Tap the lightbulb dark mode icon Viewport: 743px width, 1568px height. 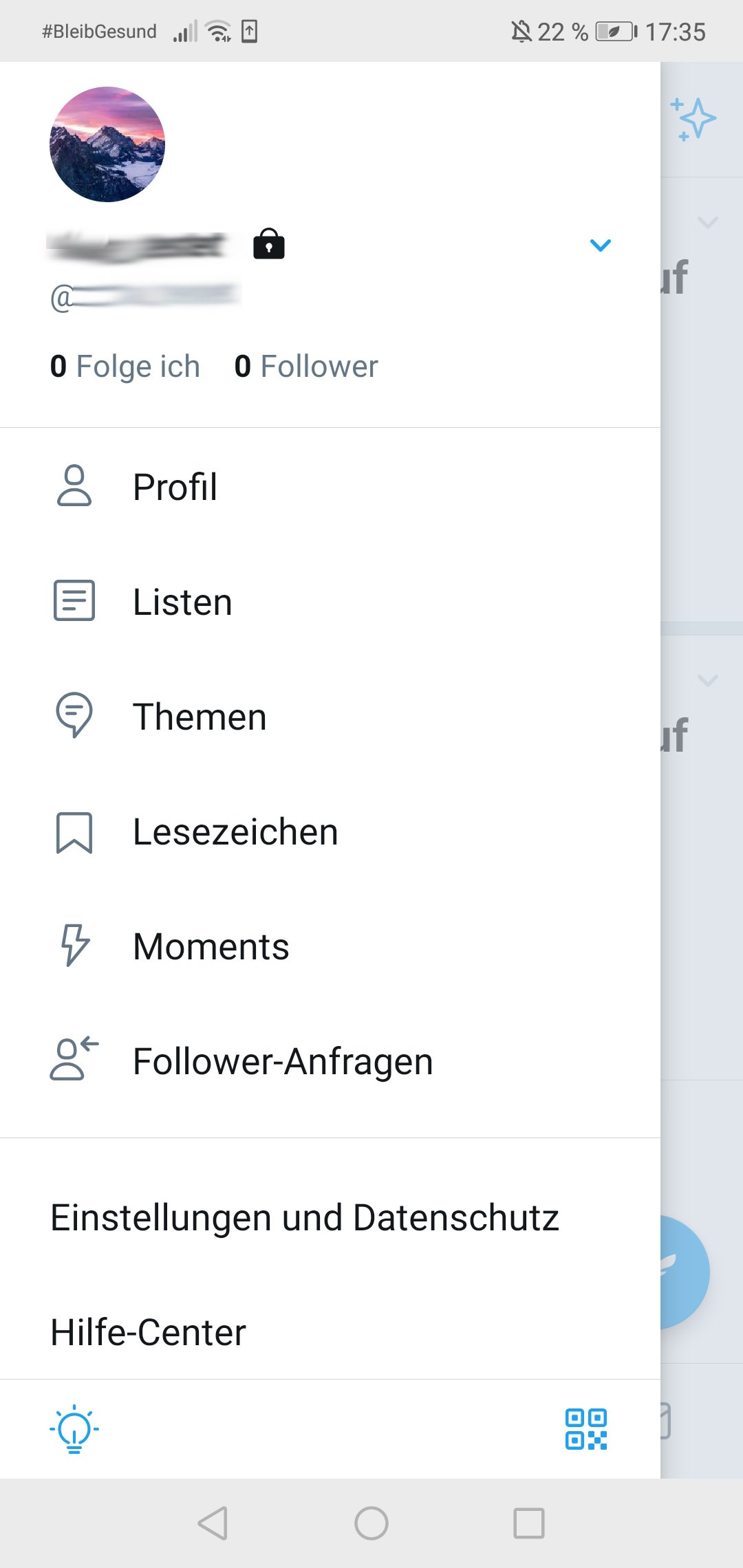tap(74, 1429)
